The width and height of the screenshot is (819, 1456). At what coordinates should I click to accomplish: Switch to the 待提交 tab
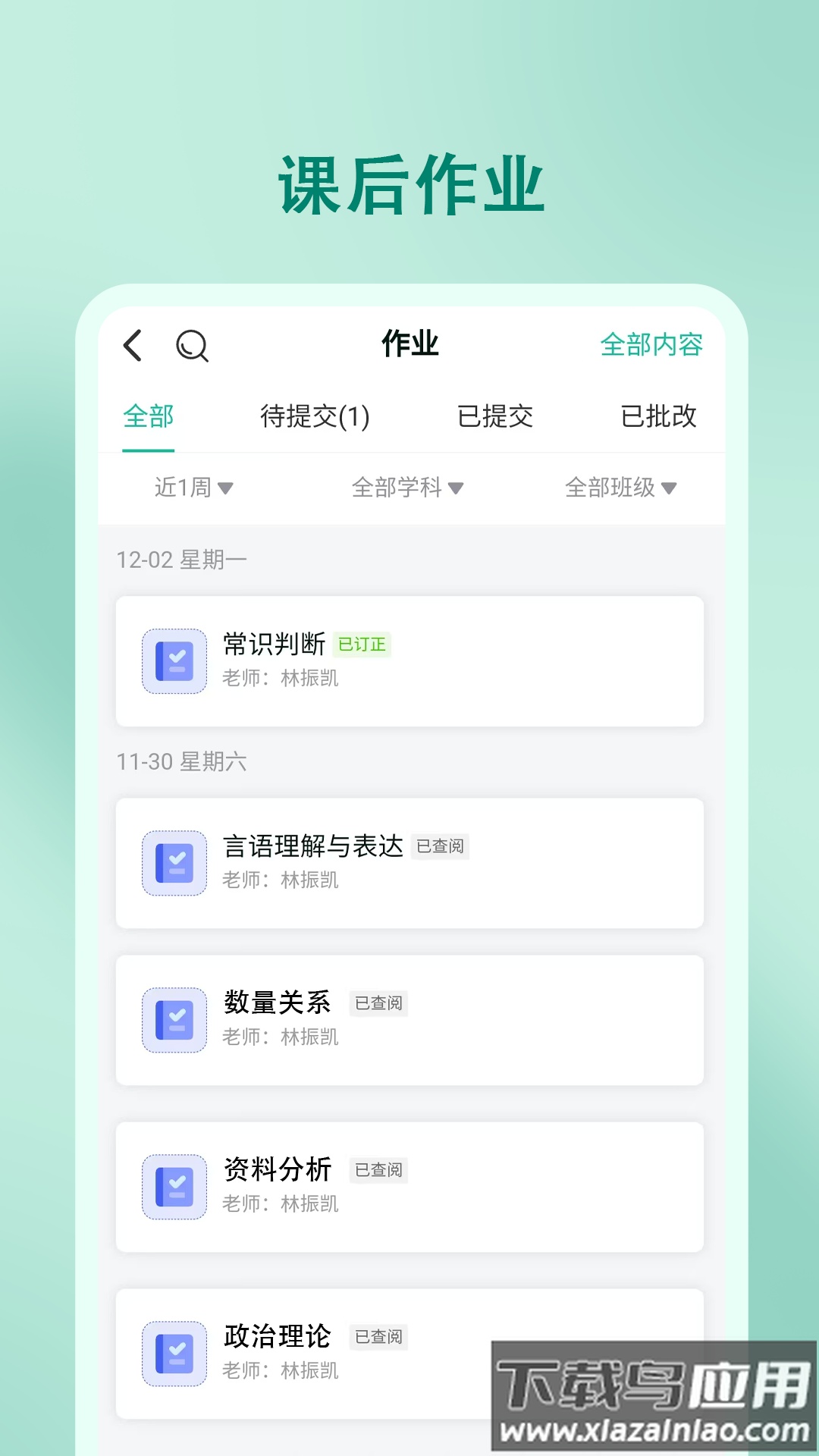coord(314,417)
